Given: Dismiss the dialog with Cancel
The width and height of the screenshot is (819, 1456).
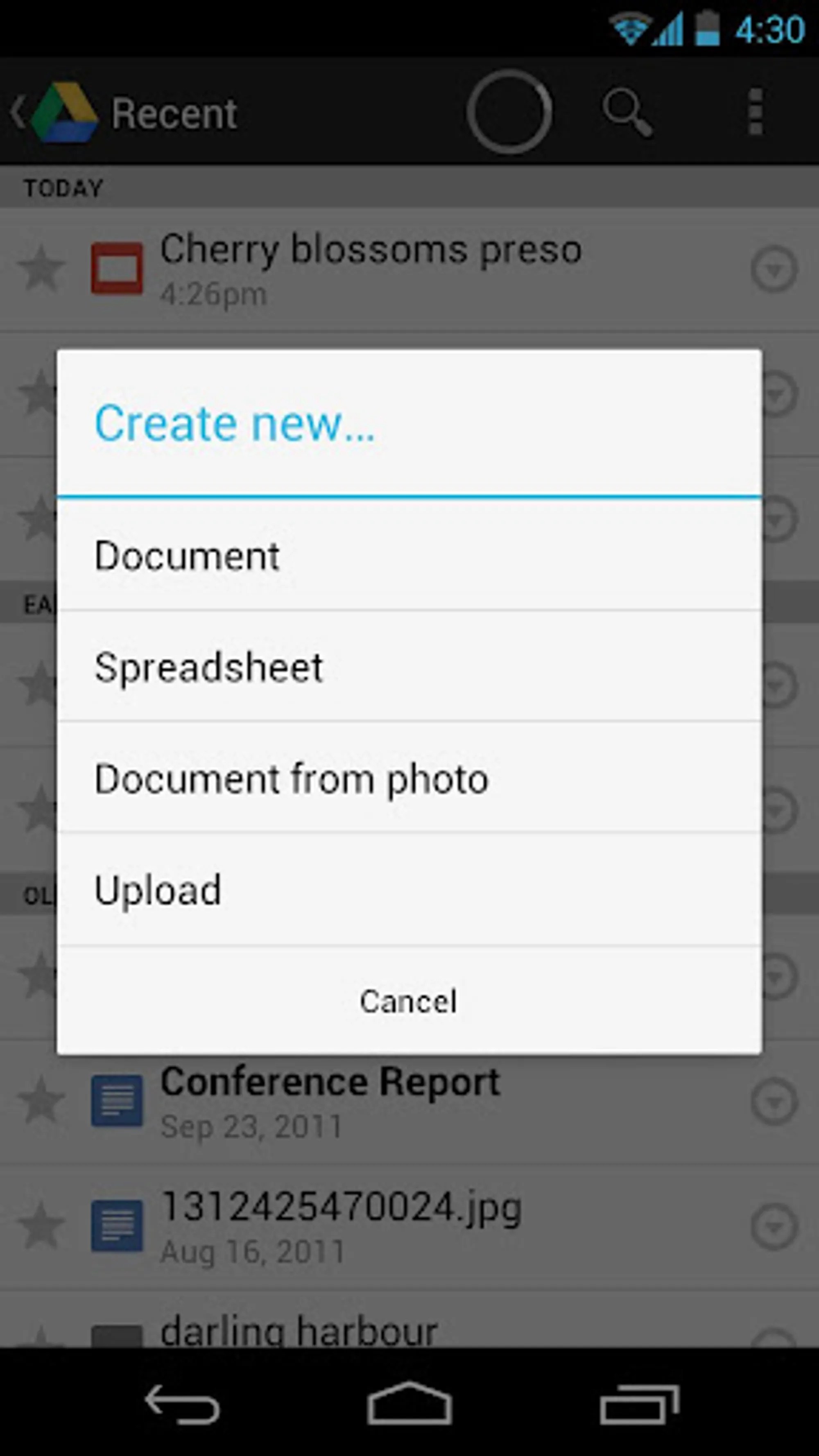Looking at the screenshot, I should (x=409, y=1001).
